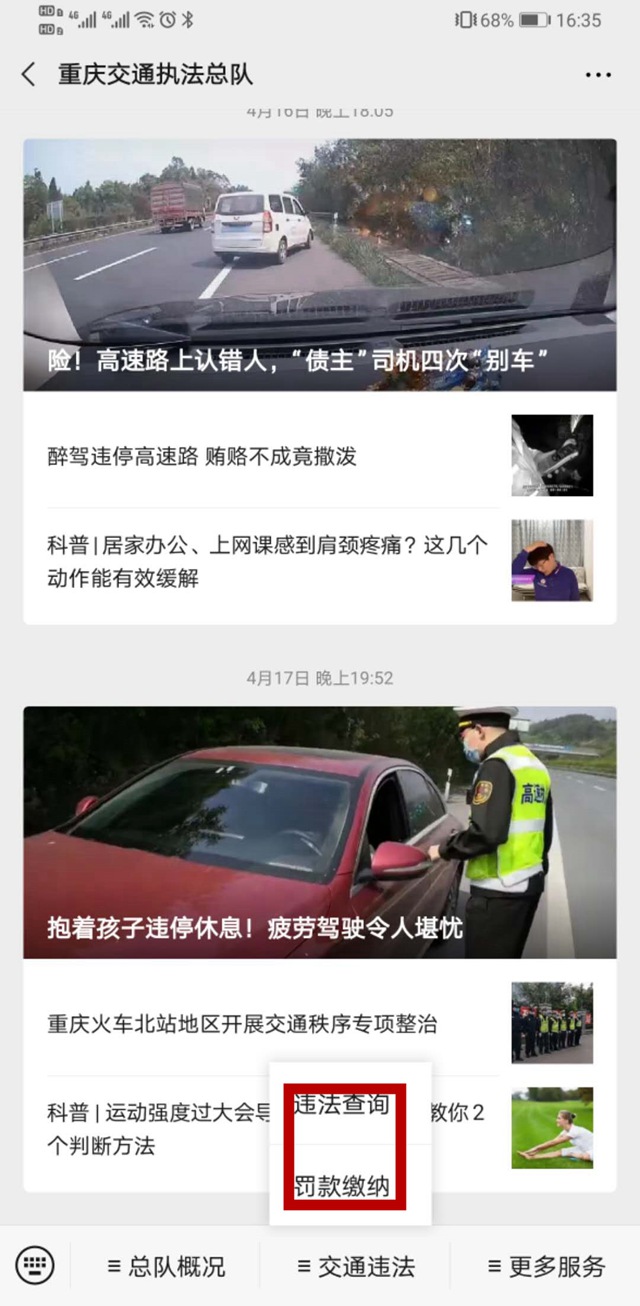Go back from 重庆交通执法总队
The image size is (640, 1306).
point(28,75)
